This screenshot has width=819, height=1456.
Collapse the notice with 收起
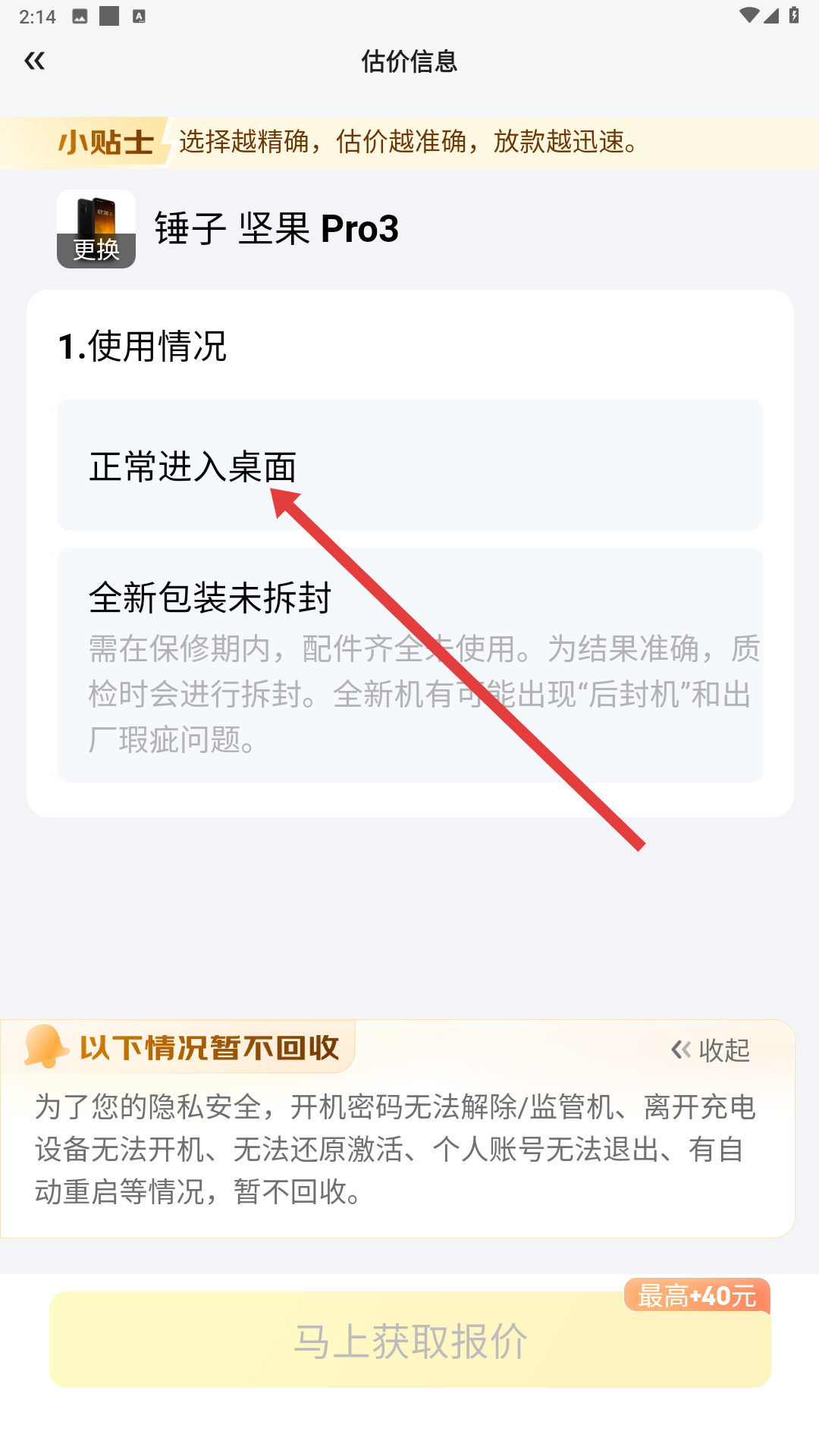click(x=711, y=1050)
